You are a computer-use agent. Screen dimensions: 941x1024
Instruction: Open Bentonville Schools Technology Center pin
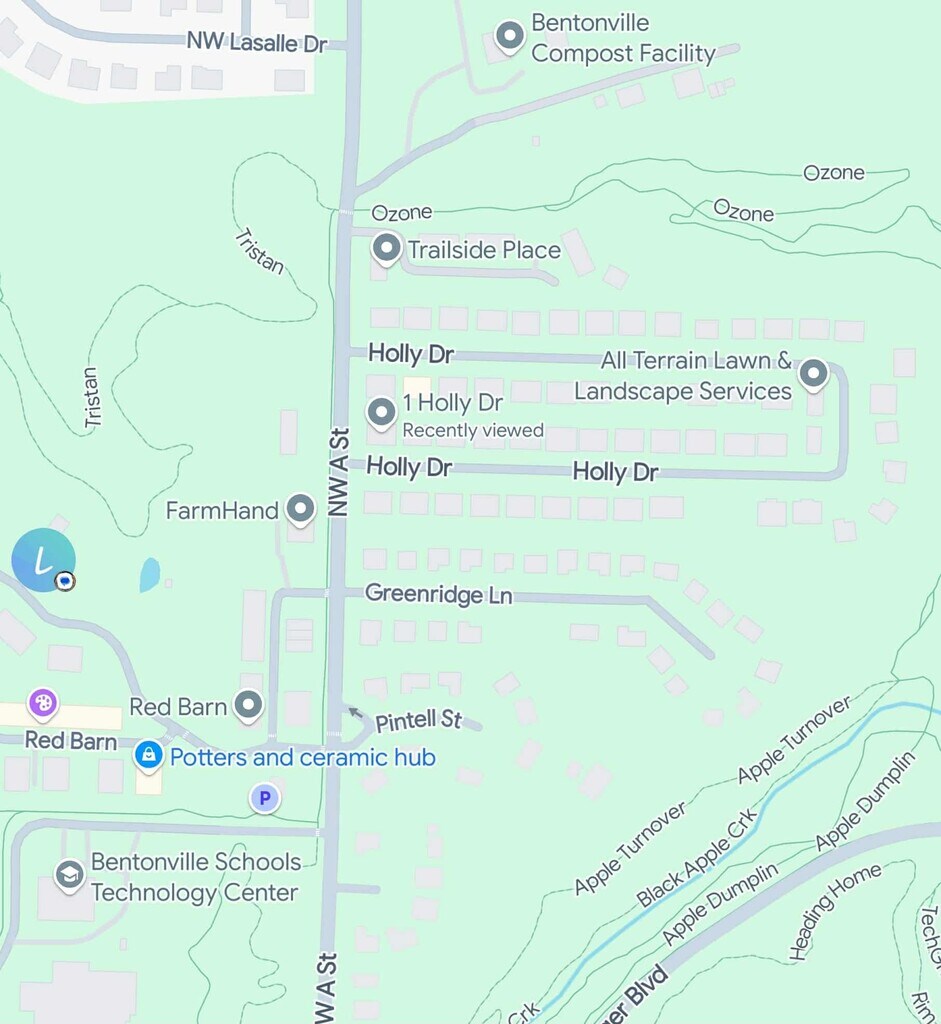click(x=69, y=875)
